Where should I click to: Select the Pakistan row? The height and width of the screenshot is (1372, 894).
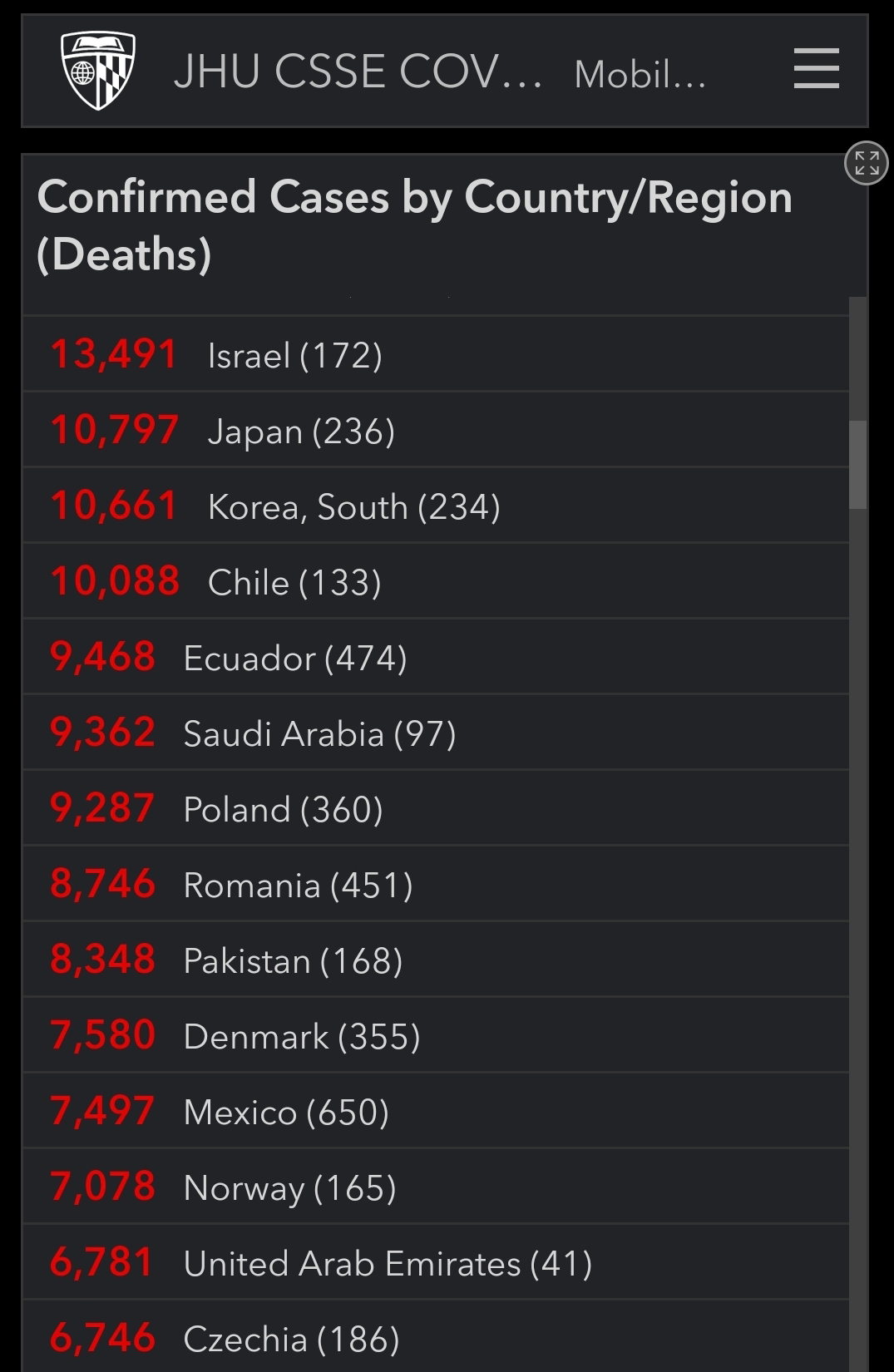click(x=436, y=960)
